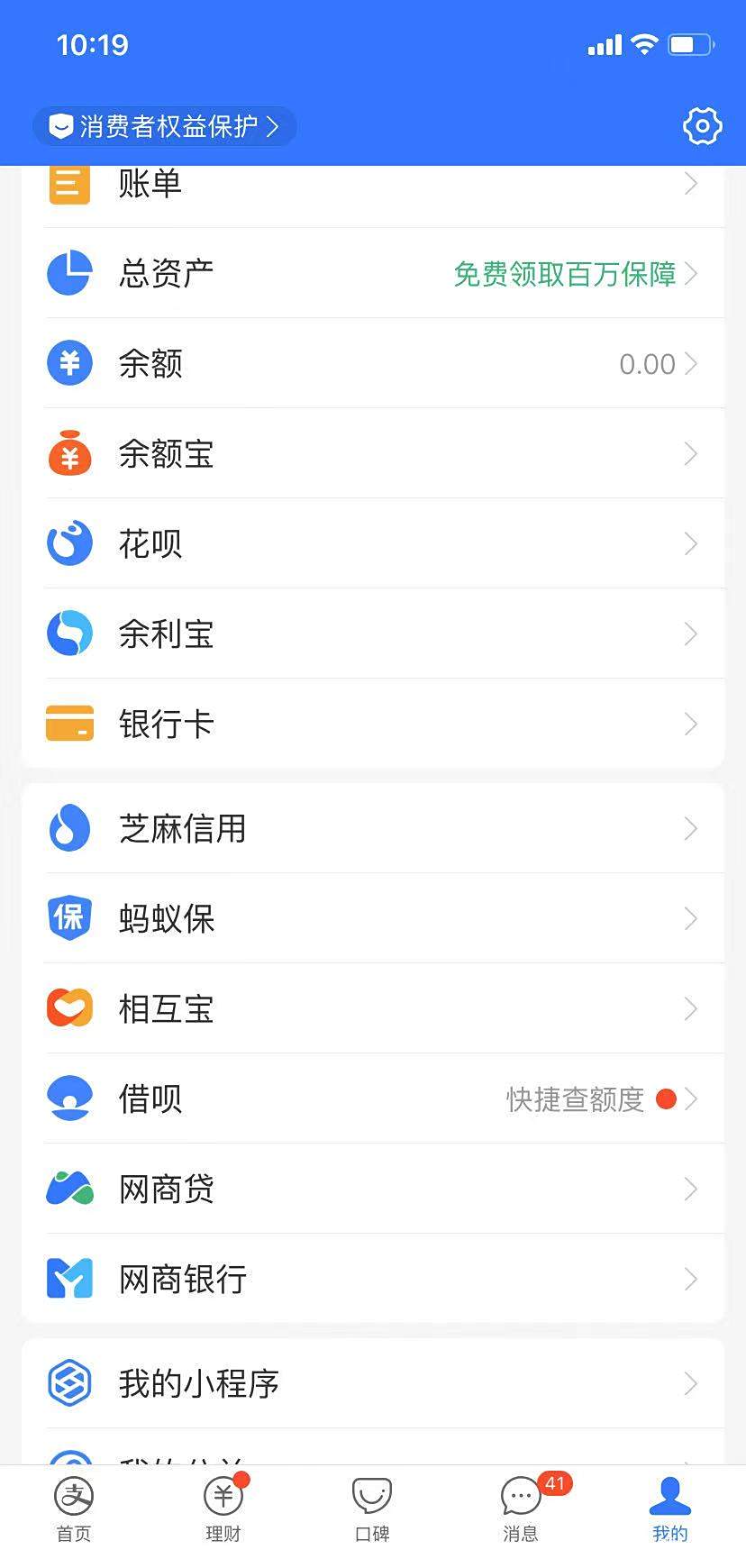
Task: Expand the 账单 (Bills) row
Action: tap(373, 185)
